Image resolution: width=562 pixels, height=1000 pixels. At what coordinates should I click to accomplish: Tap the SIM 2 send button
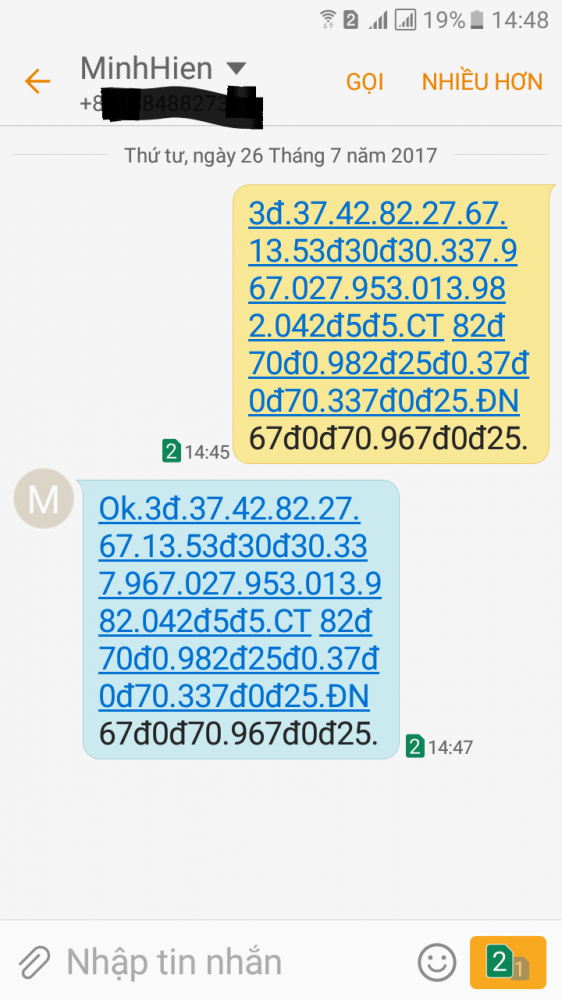(x=508, y=962)
